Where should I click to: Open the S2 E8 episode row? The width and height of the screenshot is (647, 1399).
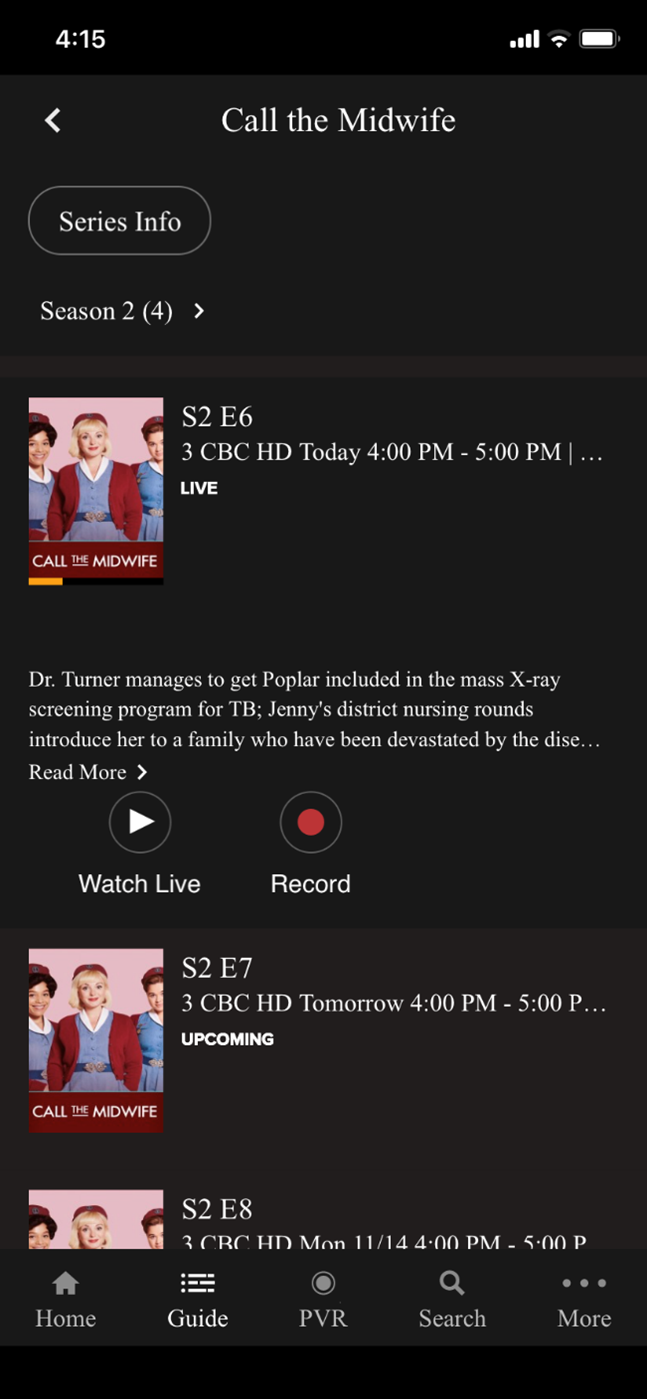tap(323, 1219)
